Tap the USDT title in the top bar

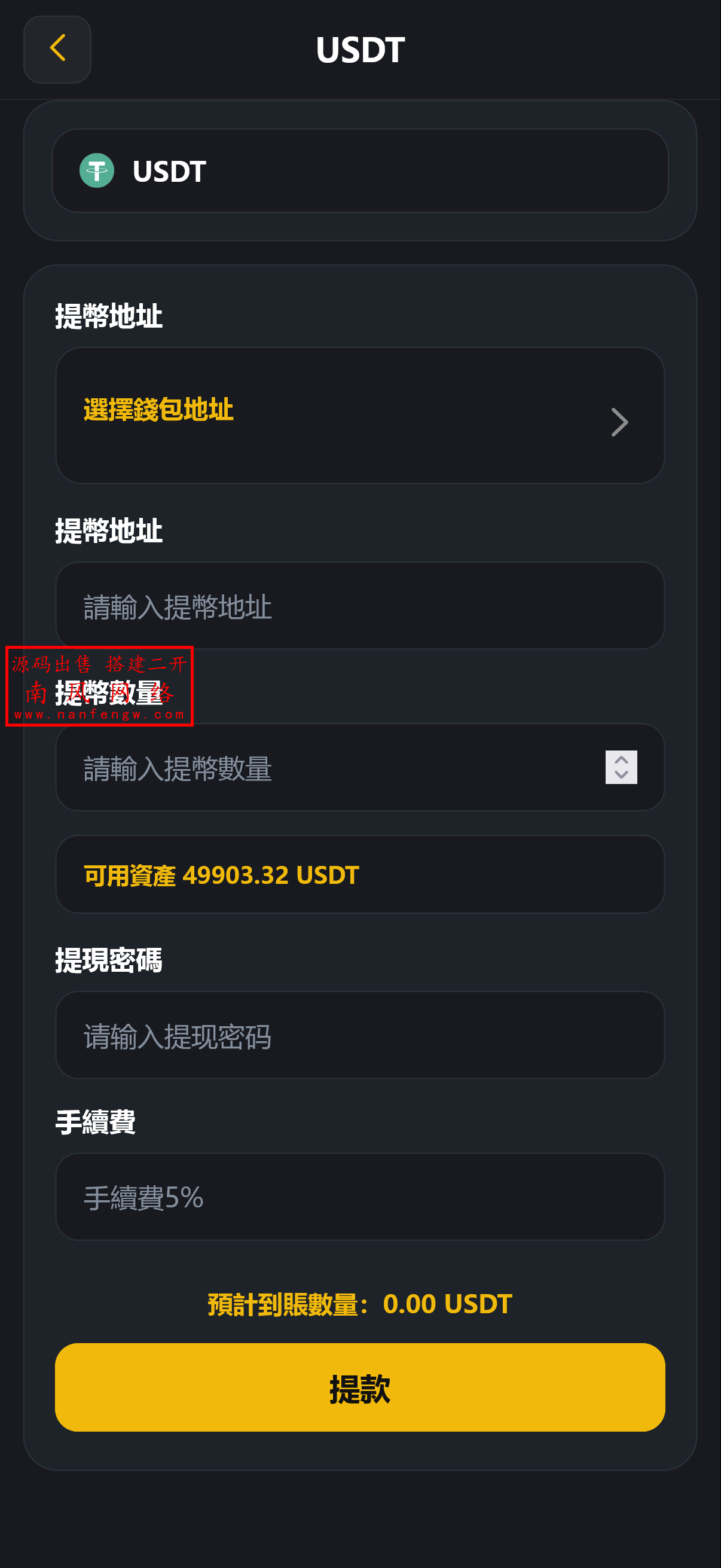[x=359, y=51]
